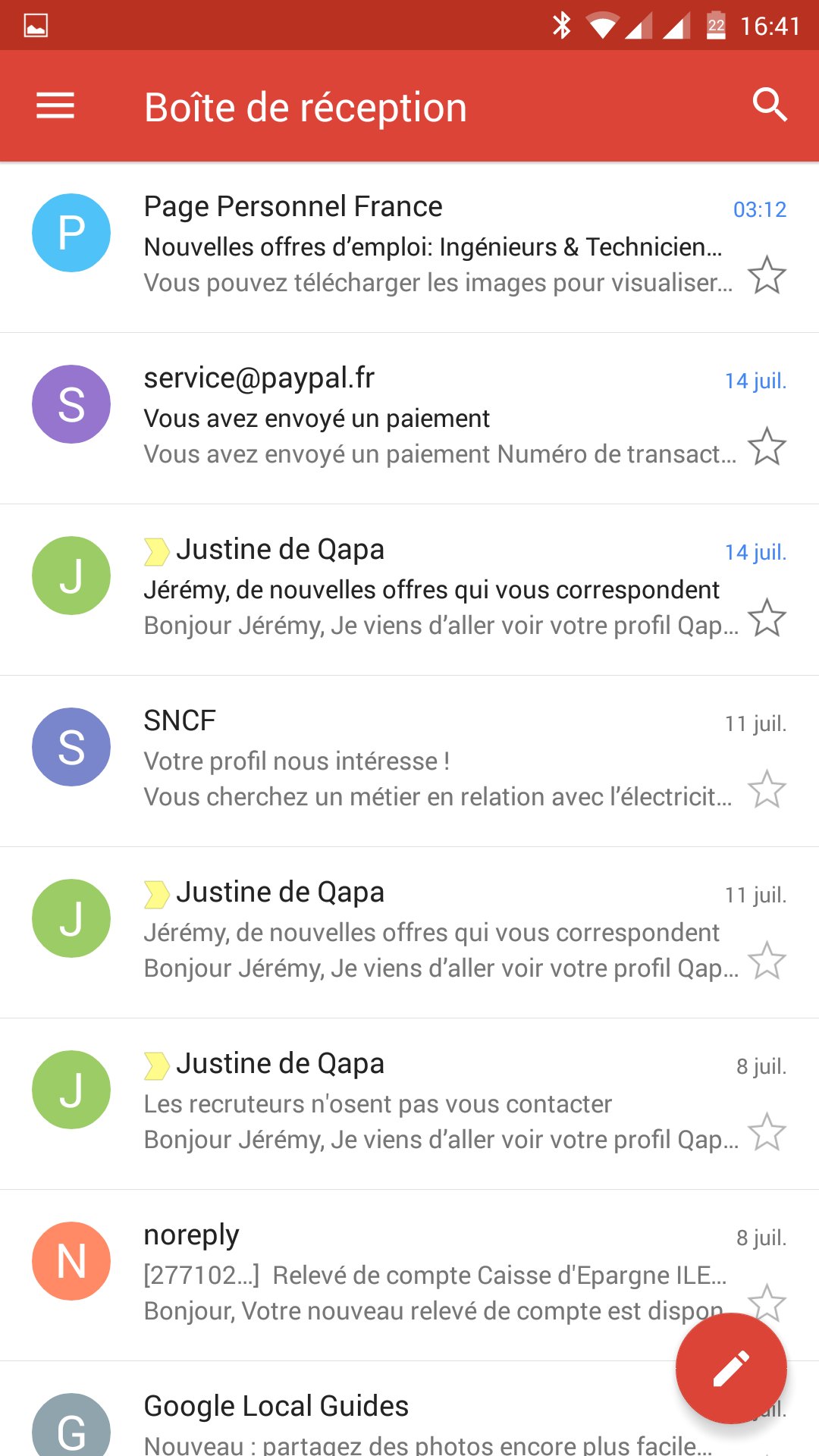Select the SNCF sender avatar
The image size is (819, 1456).
pyautogui.click(x=71, y=747)
